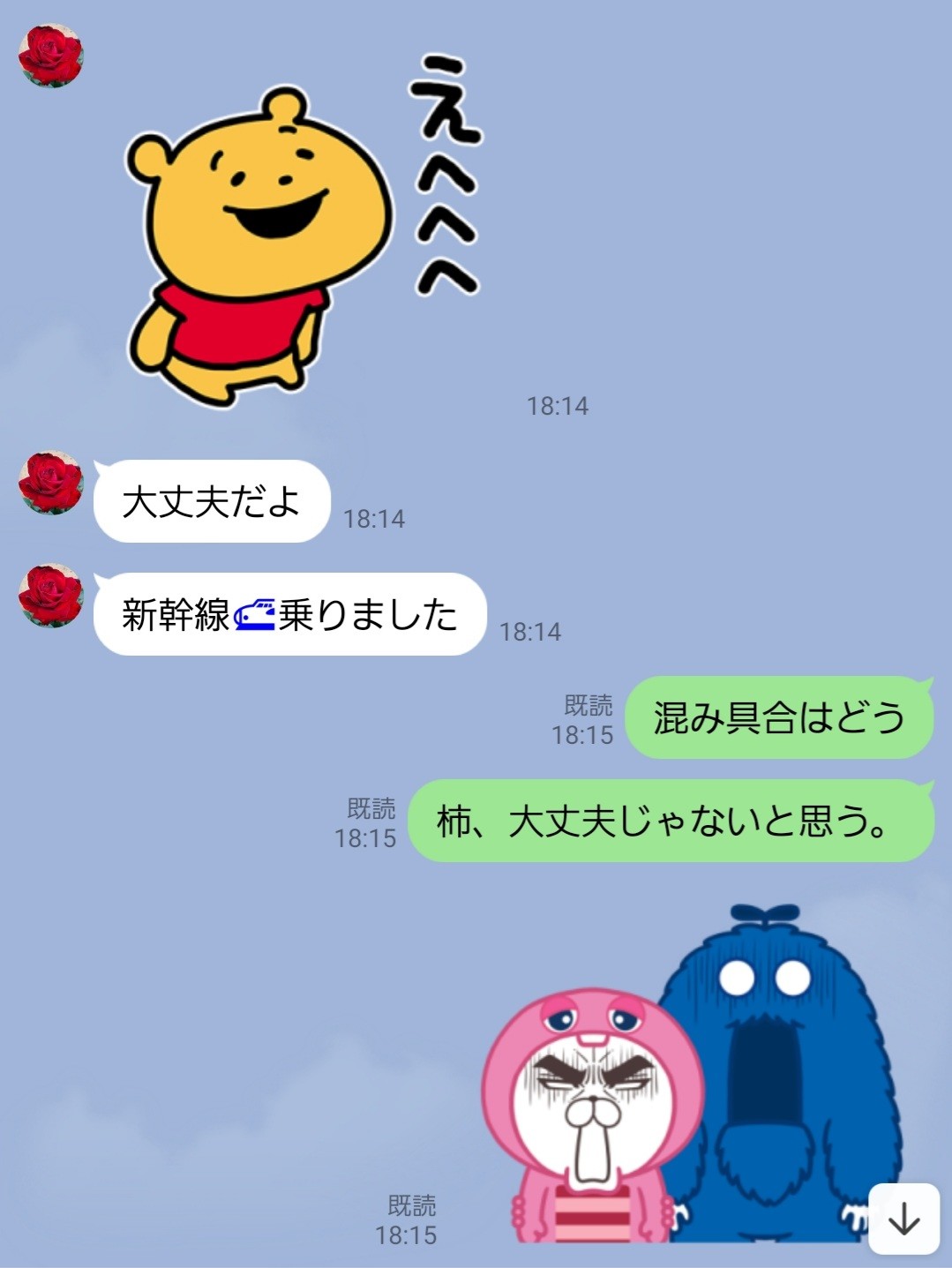952x1268 pixels.
Task: Open rose profile picture beside 新幹線 message
Action: (x=51, y=596)
